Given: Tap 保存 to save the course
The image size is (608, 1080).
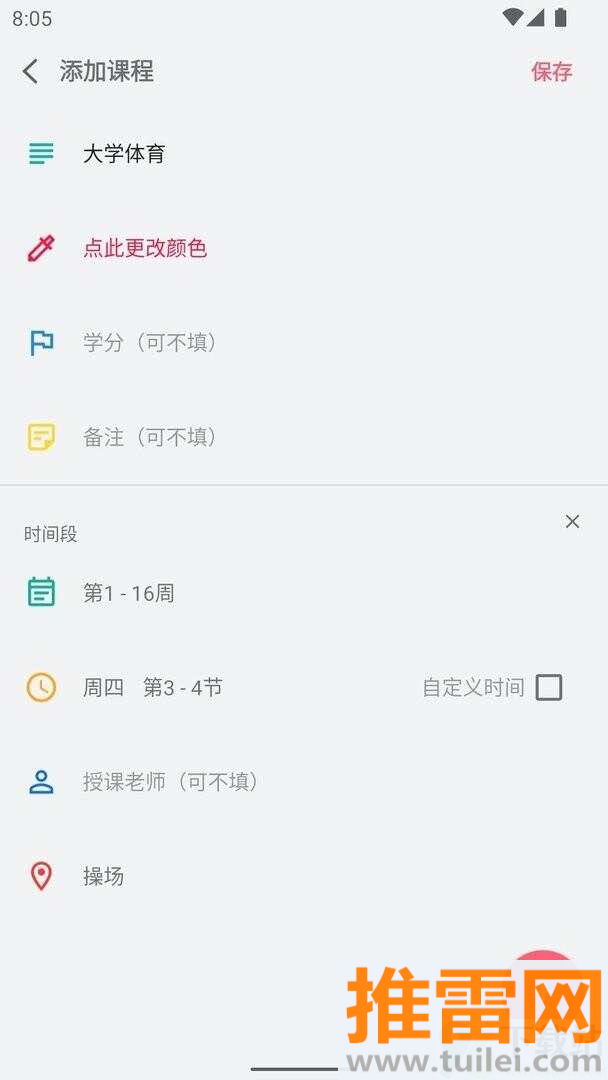Looking at the screenshot, I should tap(551, 71).
